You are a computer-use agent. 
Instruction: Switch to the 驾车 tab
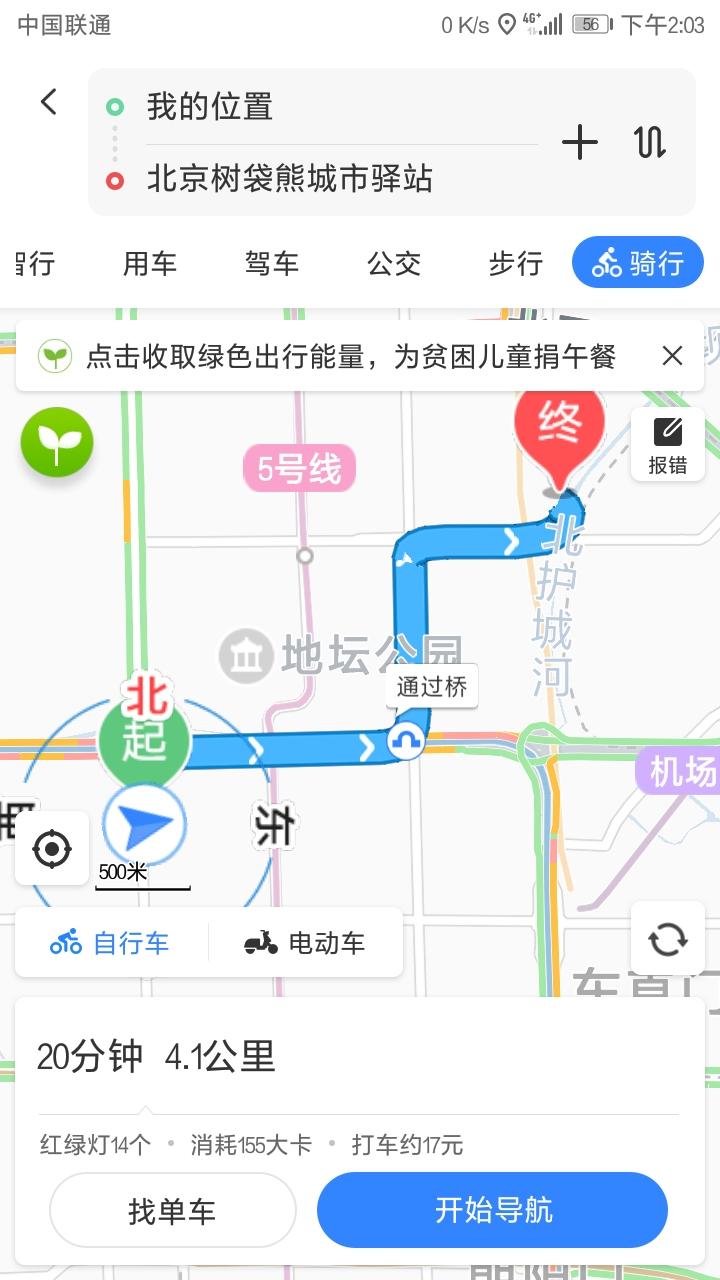pos(272,263)
